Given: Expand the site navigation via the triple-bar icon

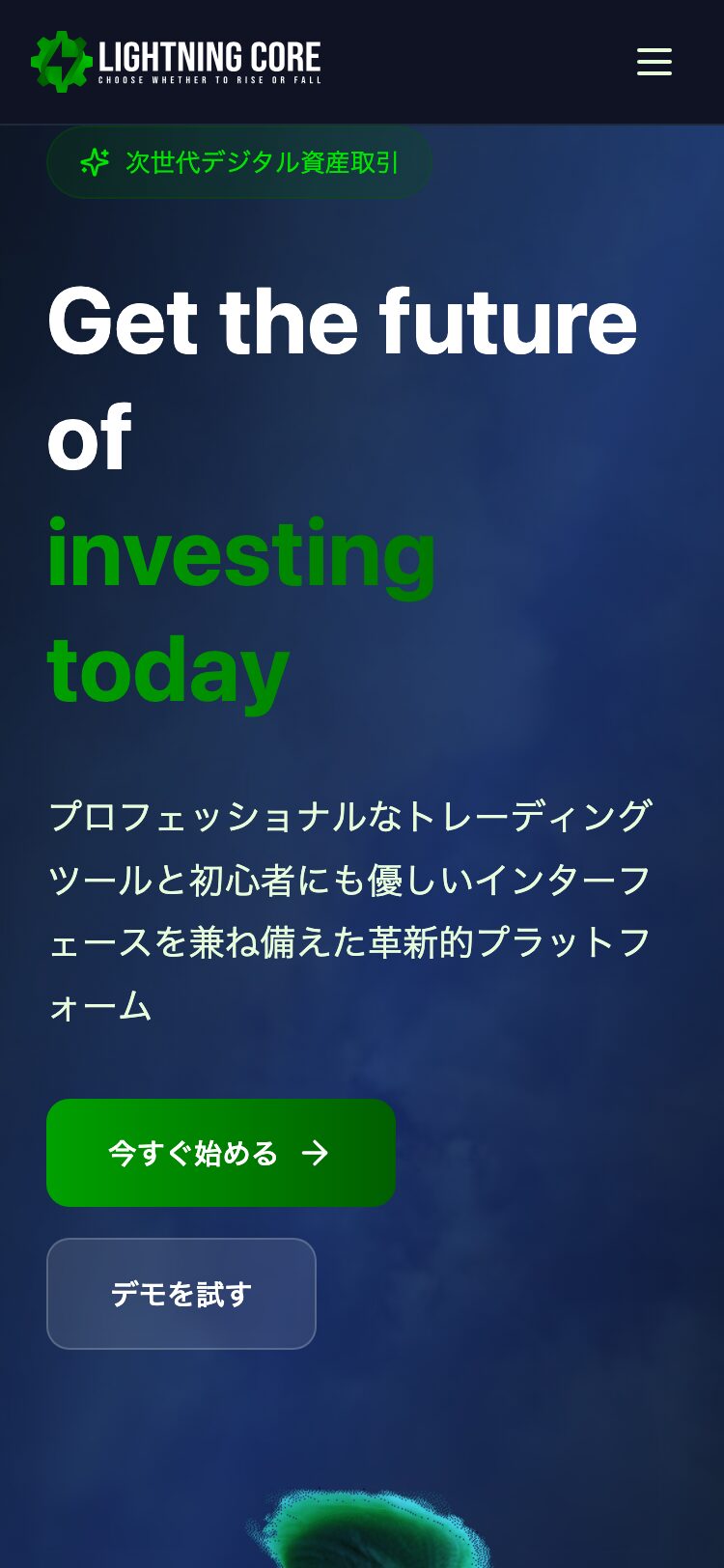Looking at the screenshot, I should pos(654,62).
